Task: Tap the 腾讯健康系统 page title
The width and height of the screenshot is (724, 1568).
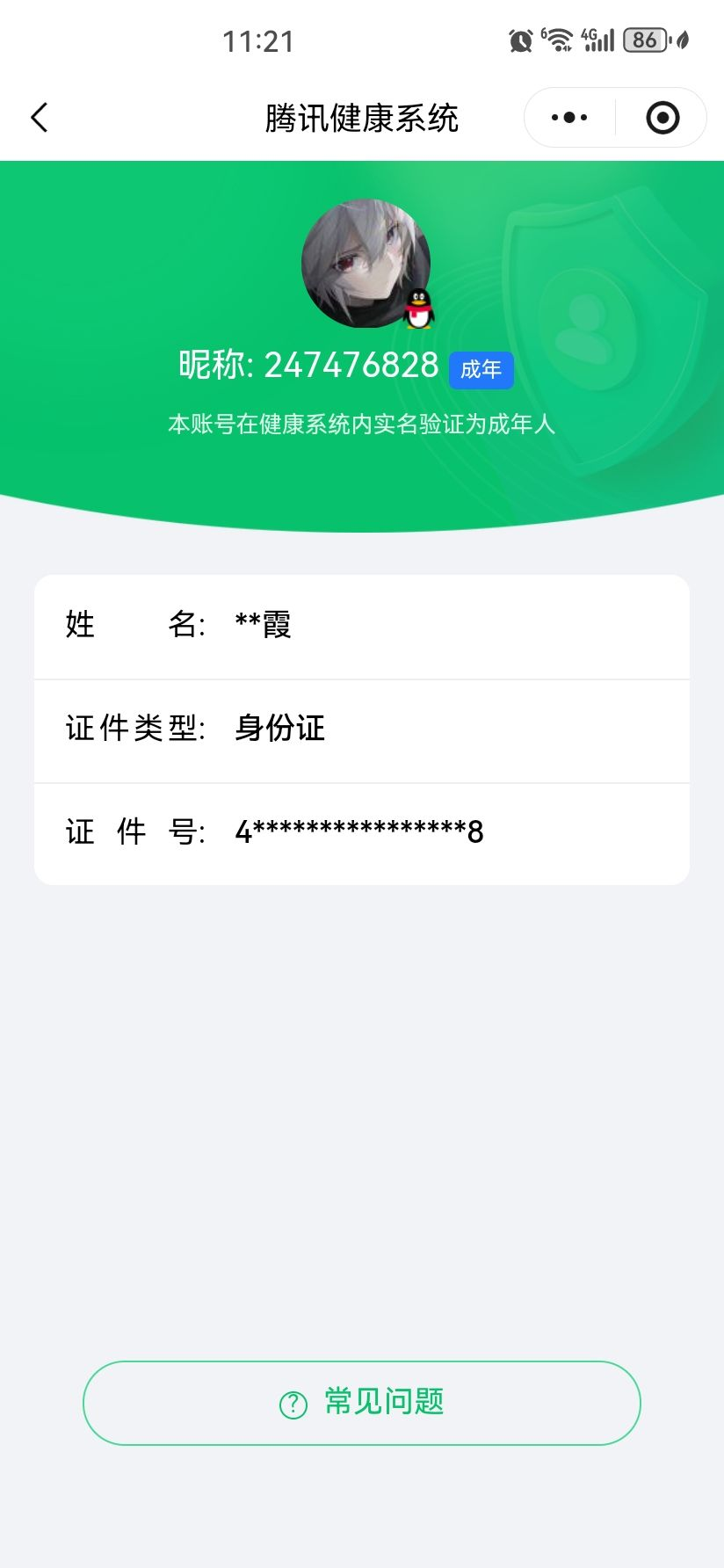Action: pyautogui.click(x=362, y=116)
